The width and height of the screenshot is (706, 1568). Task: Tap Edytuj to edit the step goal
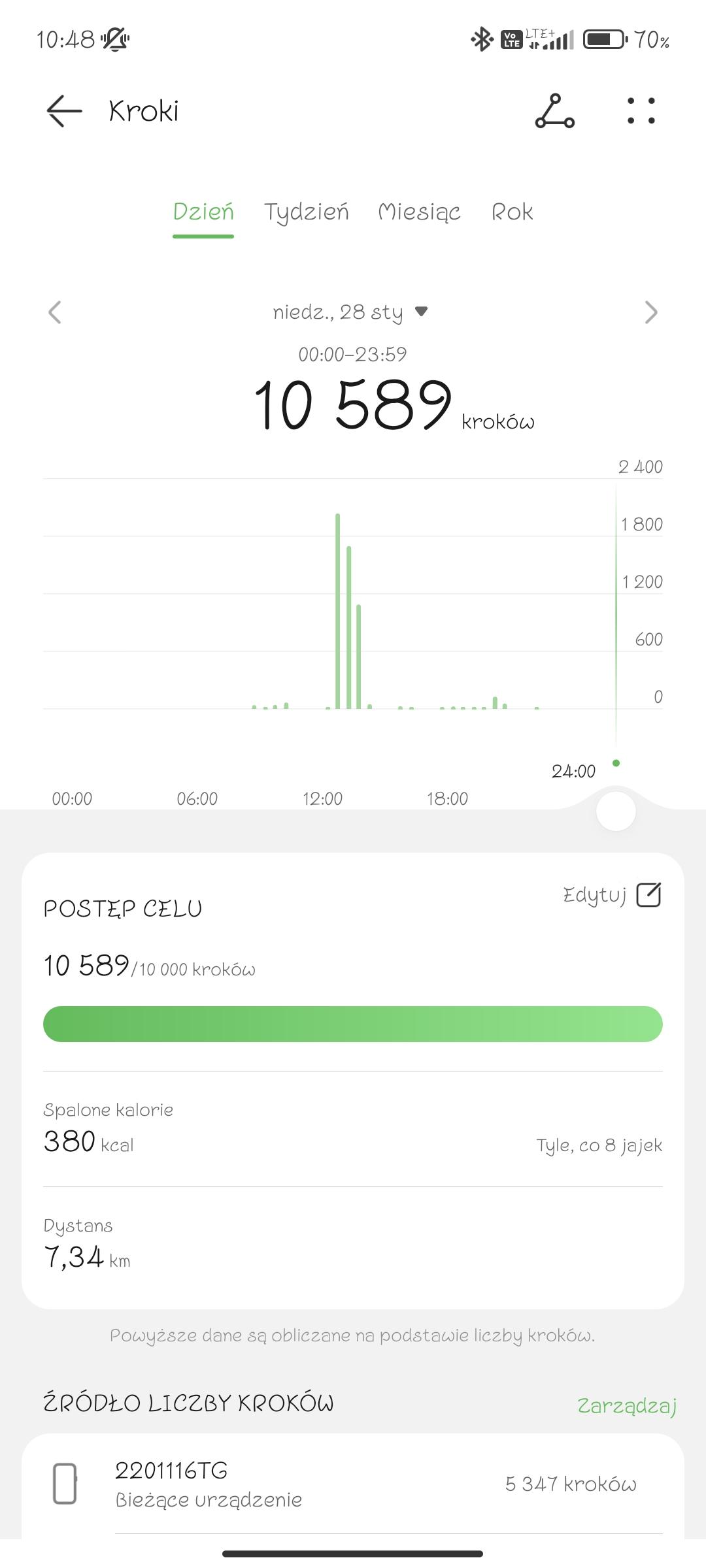pos(612,894)
